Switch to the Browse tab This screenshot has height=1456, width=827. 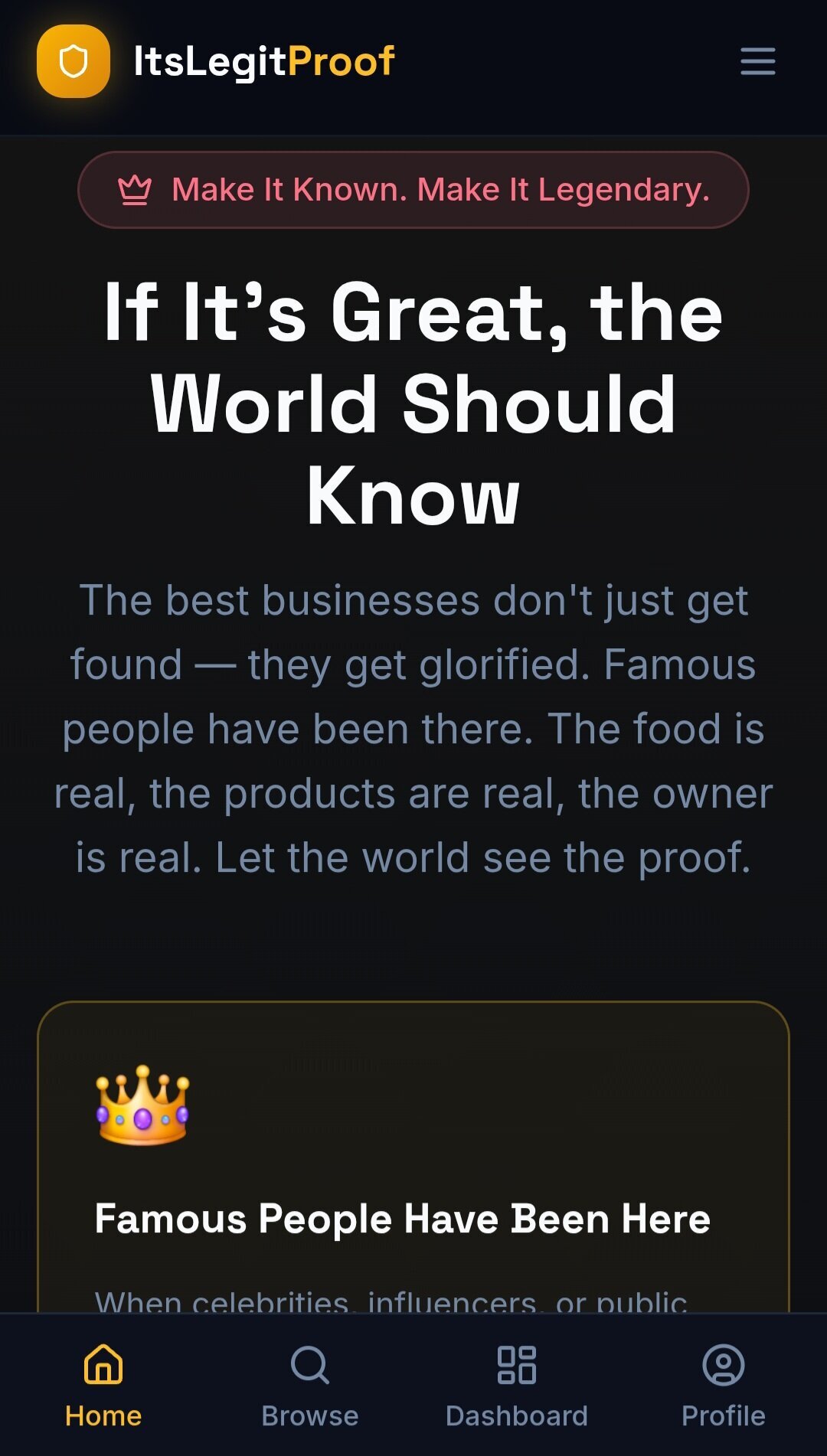[x=310, y=1386]
